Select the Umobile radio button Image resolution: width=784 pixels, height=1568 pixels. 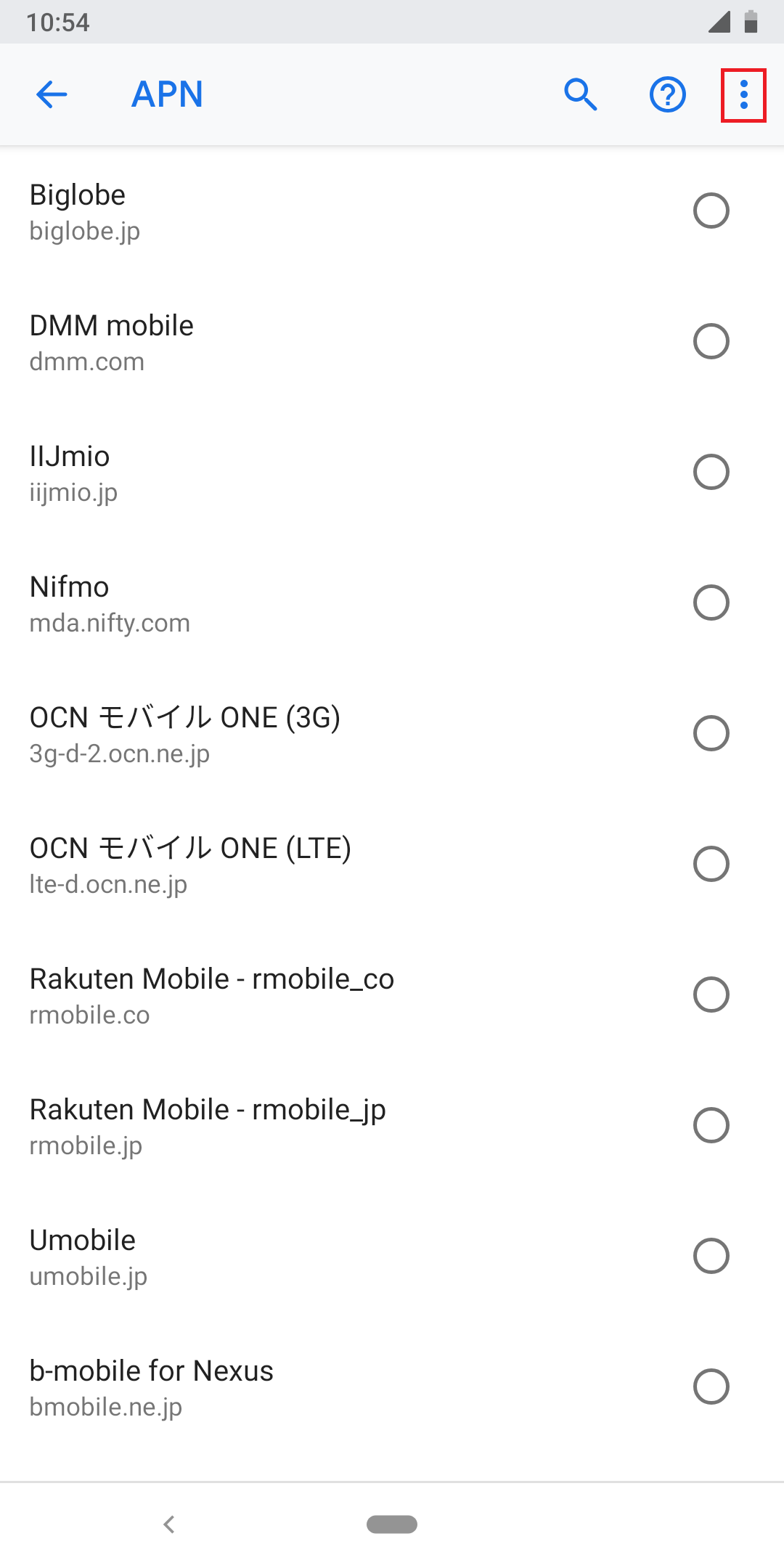coord(711,1256)
